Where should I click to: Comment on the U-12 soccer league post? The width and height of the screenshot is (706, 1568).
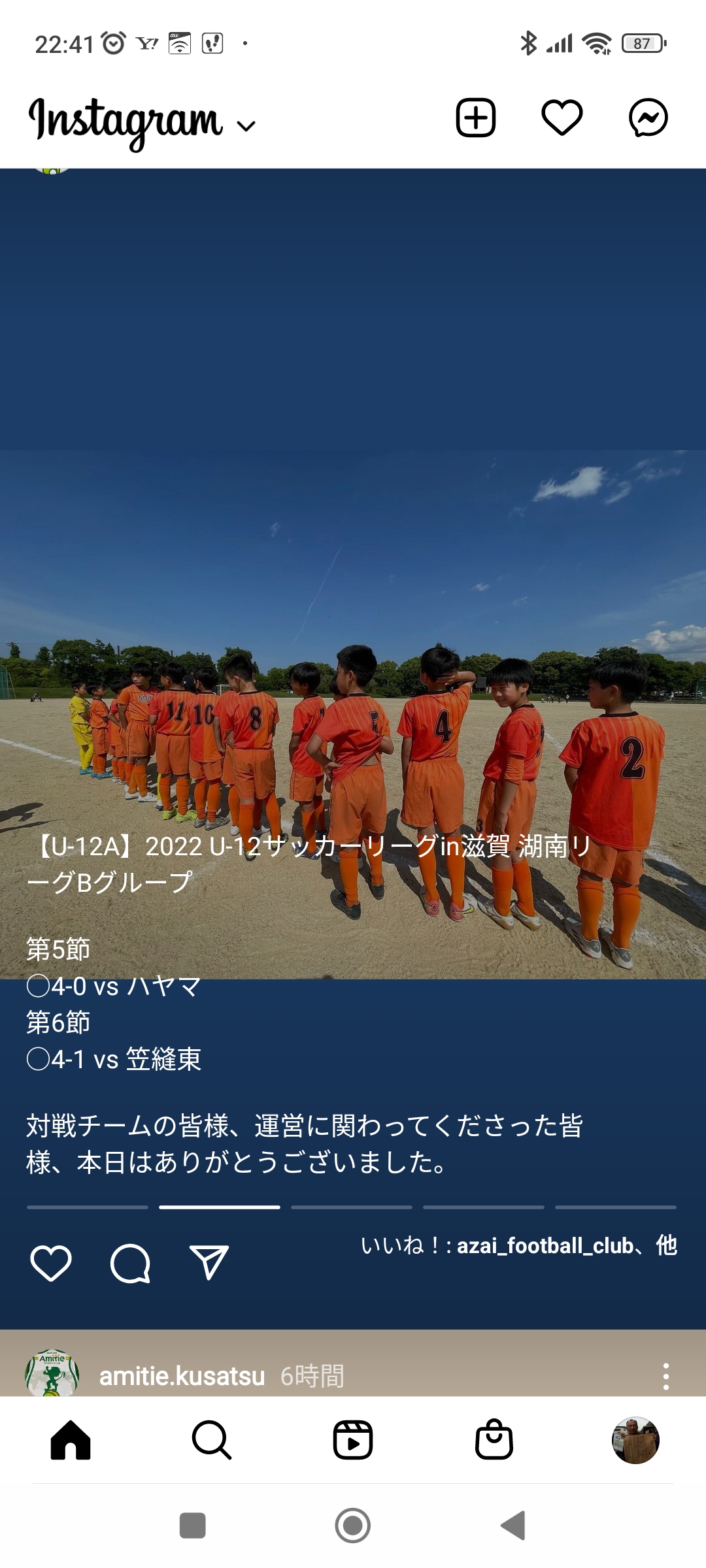click(x=130, y=1263)
